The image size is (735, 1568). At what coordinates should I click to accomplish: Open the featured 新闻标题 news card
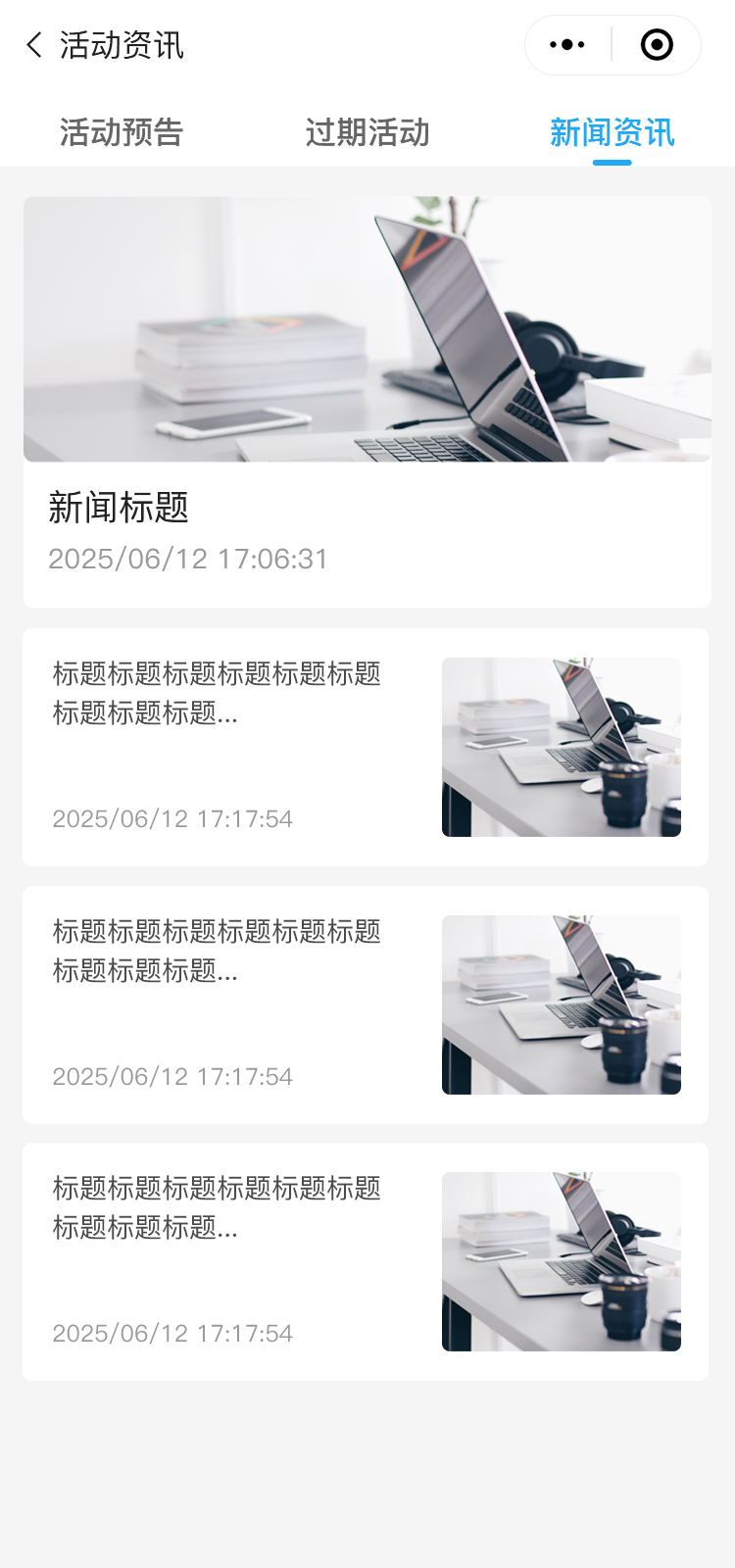click(x=367, y=402)
